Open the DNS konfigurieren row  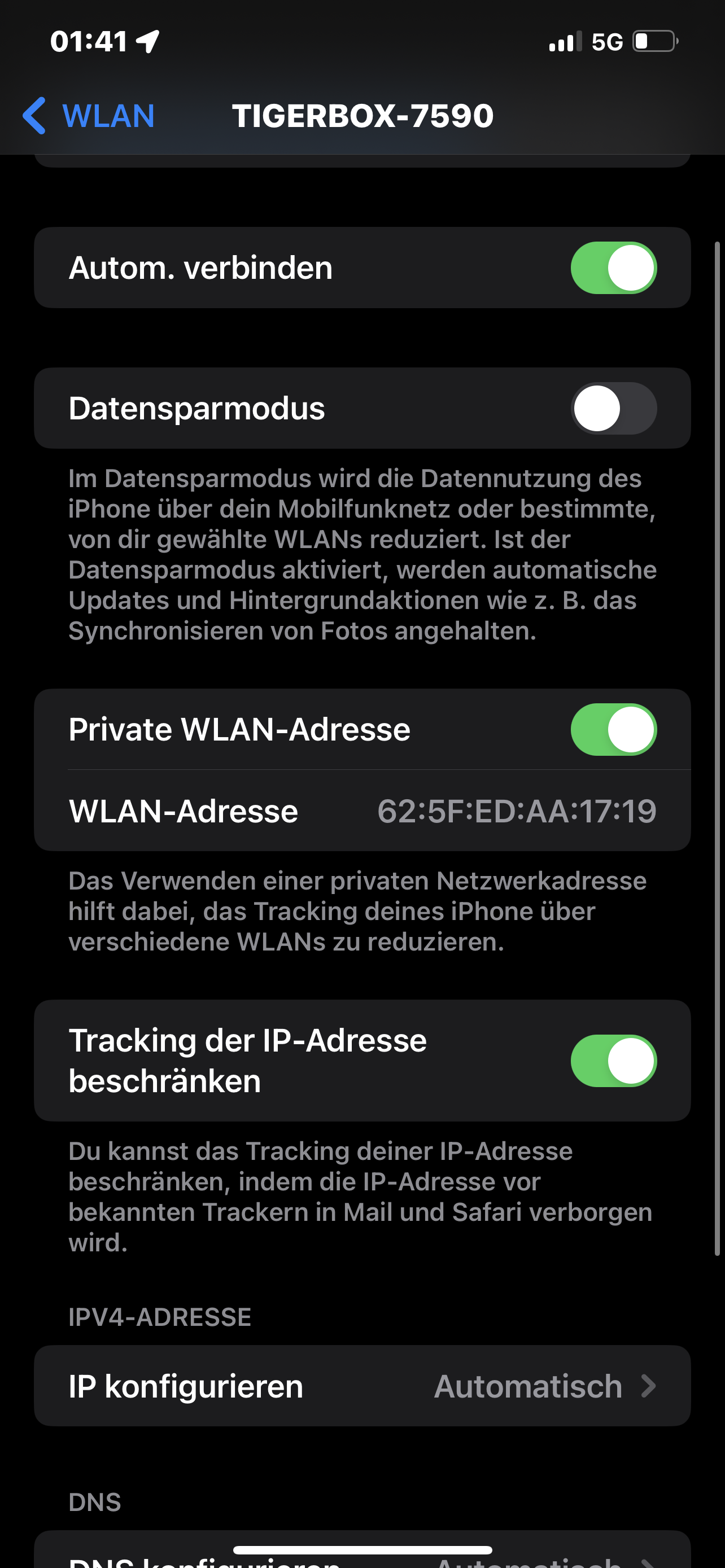362,1557
